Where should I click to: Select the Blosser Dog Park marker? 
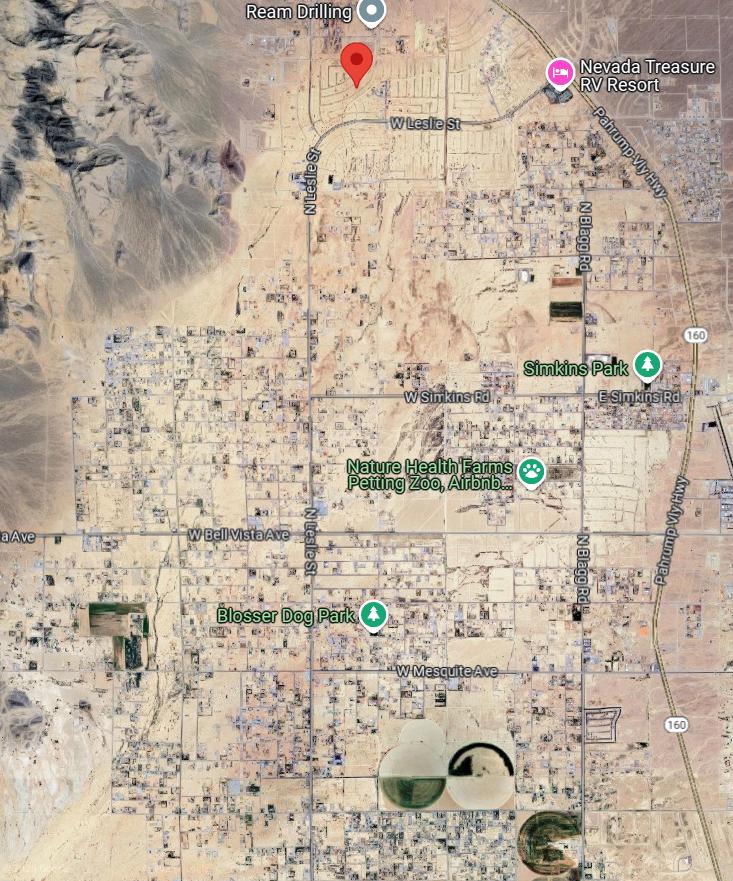point(374,614)
